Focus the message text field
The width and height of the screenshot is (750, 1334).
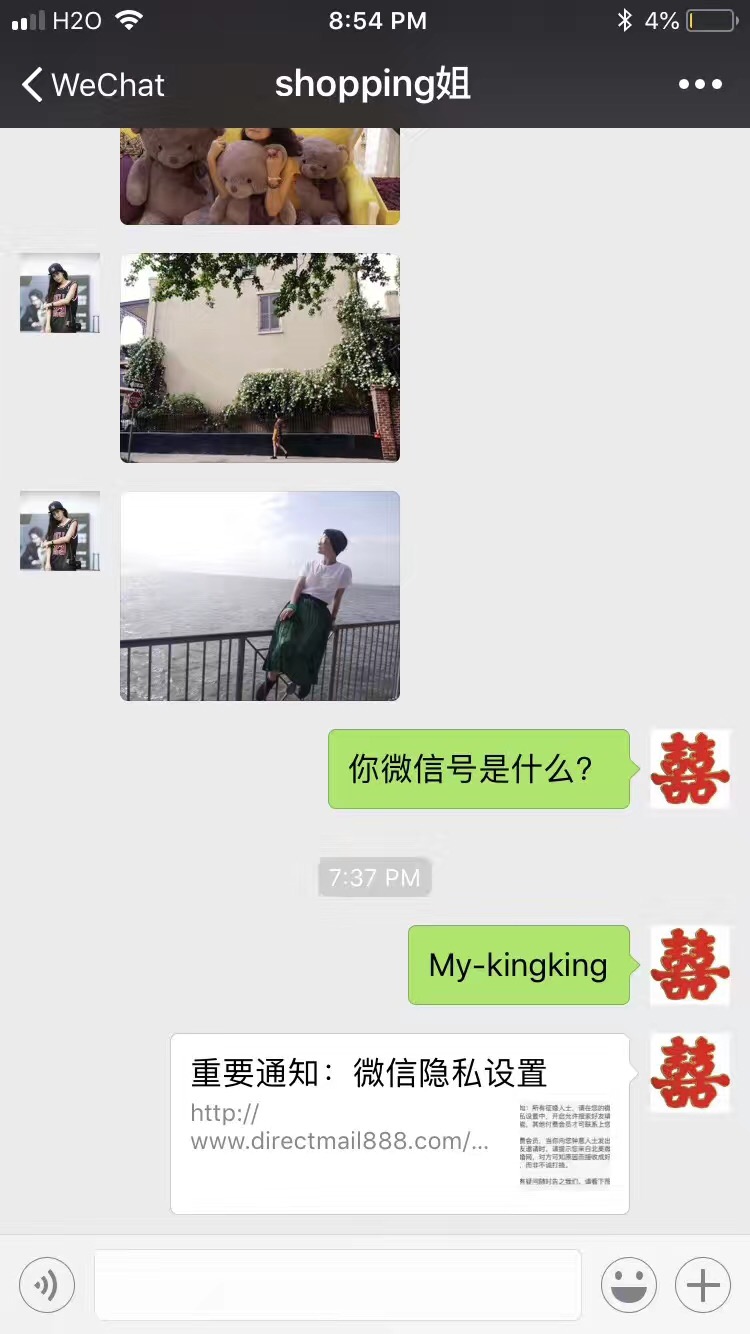[337, 1285]
